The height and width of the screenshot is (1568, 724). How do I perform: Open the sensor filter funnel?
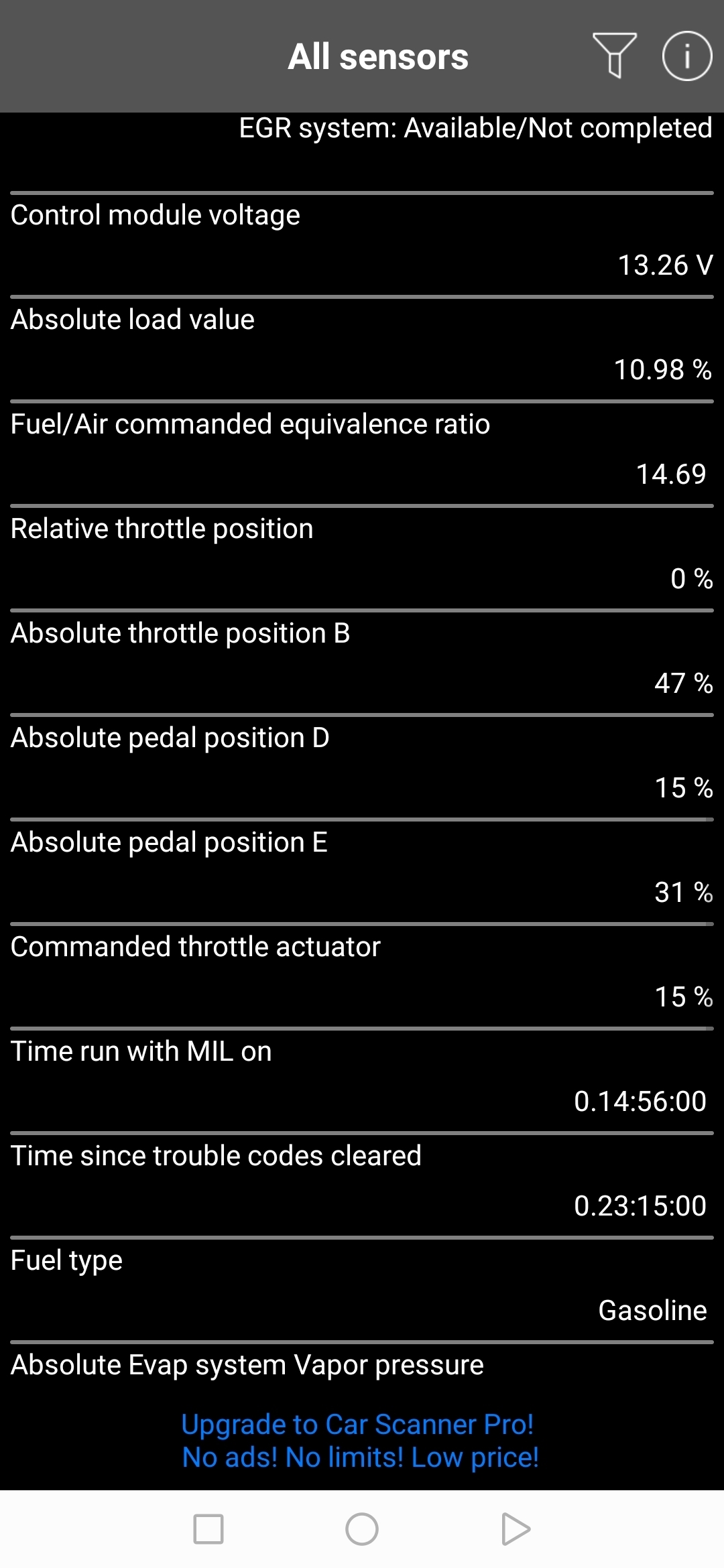click(614, 56)
